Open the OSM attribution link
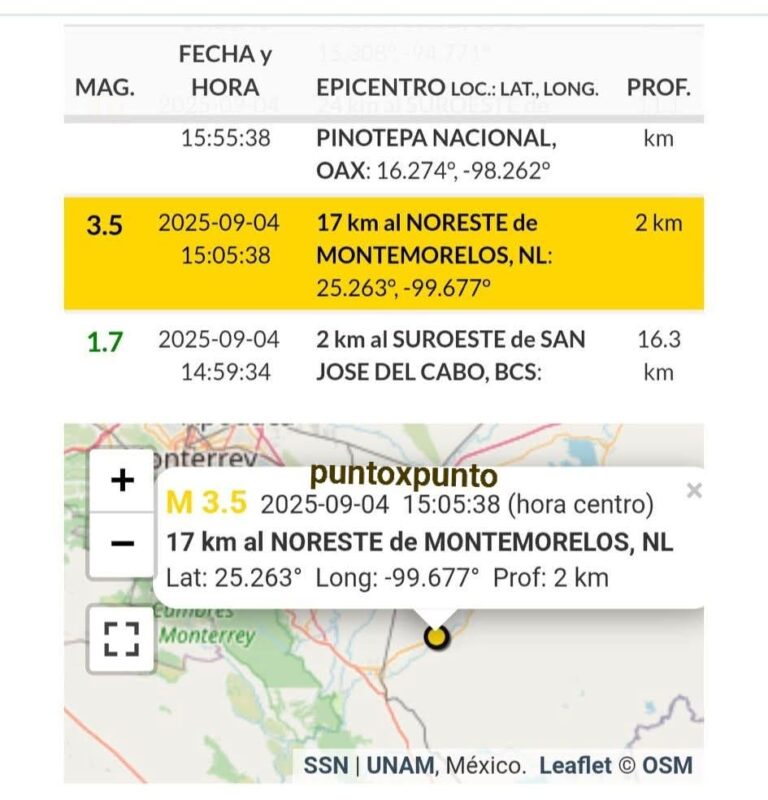 [667, 766]
